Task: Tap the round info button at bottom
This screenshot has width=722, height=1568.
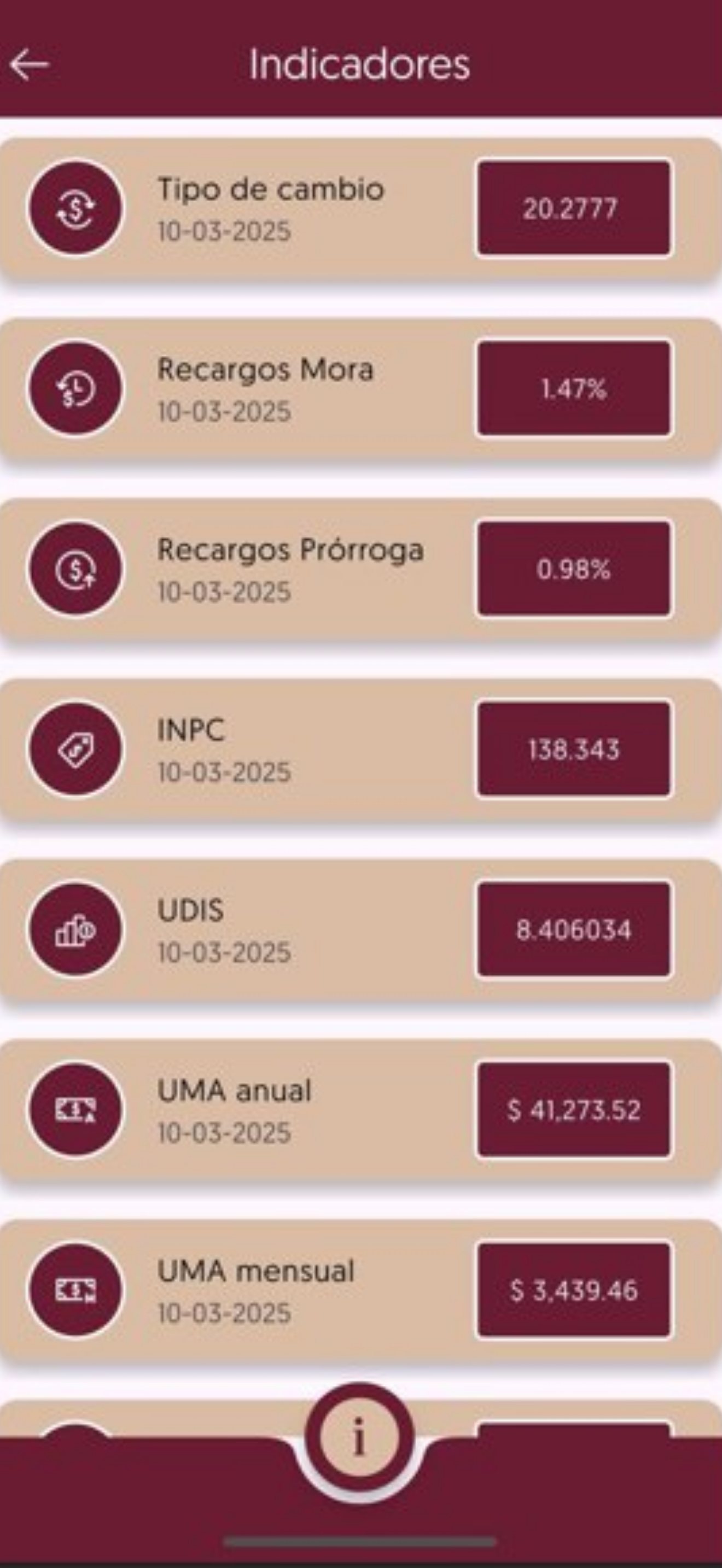Action: click(360, 1437)
